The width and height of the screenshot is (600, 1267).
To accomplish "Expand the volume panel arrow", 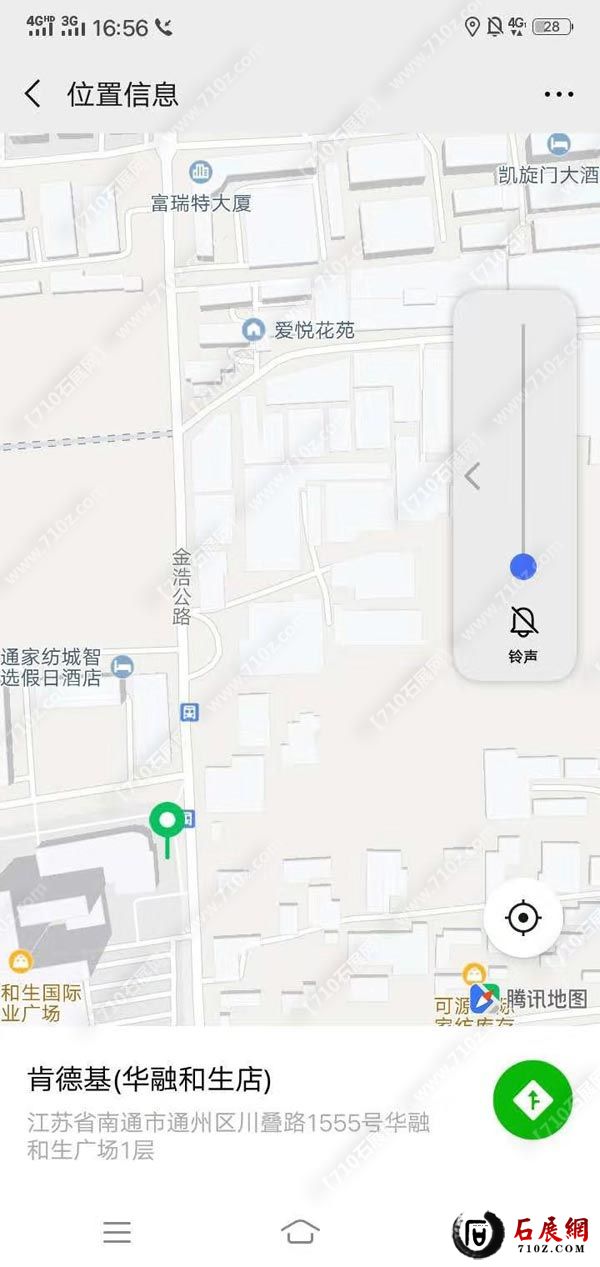I will point(473,477).
